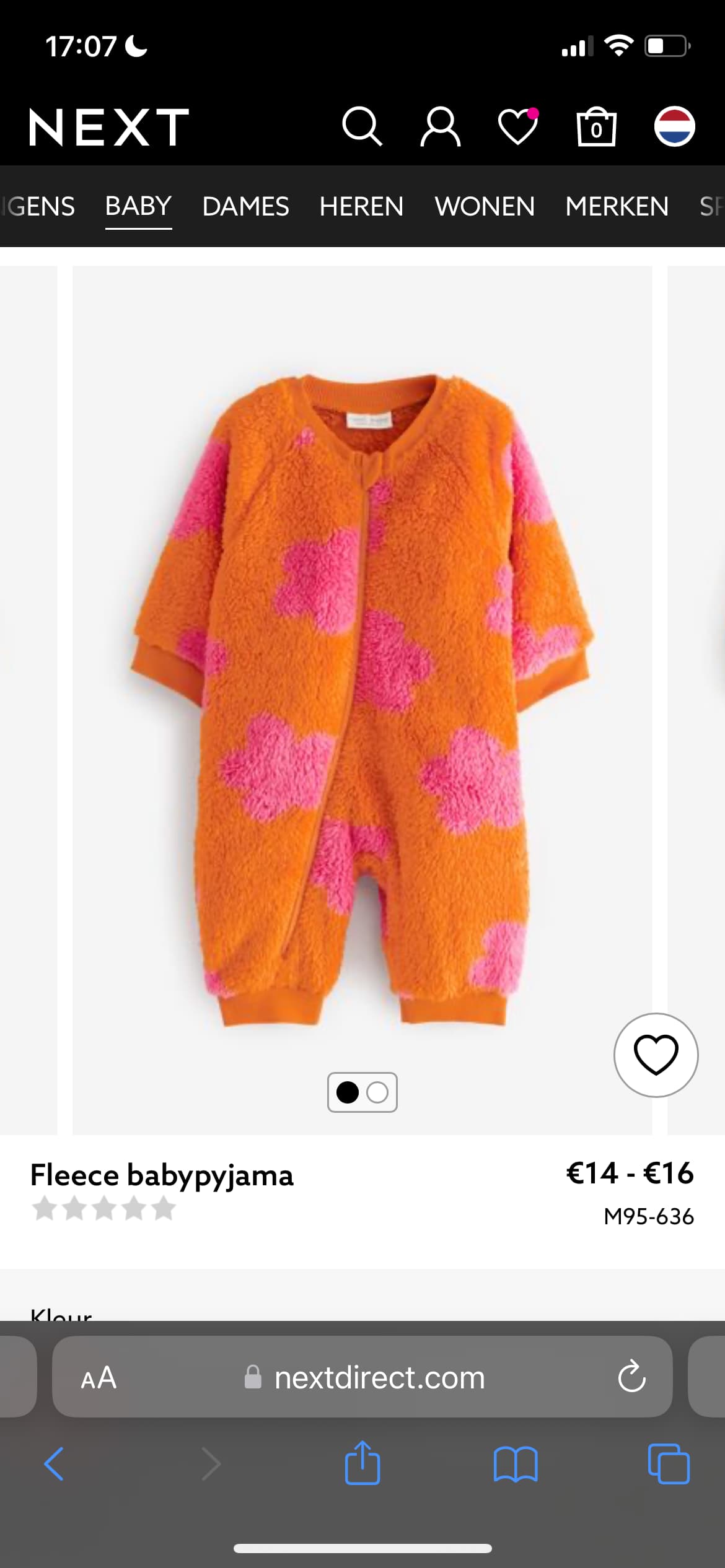Open the star ratings reviews
Image resolution: width=725 pixels, height=1568 pixels.
pyautogui.click(x=103, y=1208)
